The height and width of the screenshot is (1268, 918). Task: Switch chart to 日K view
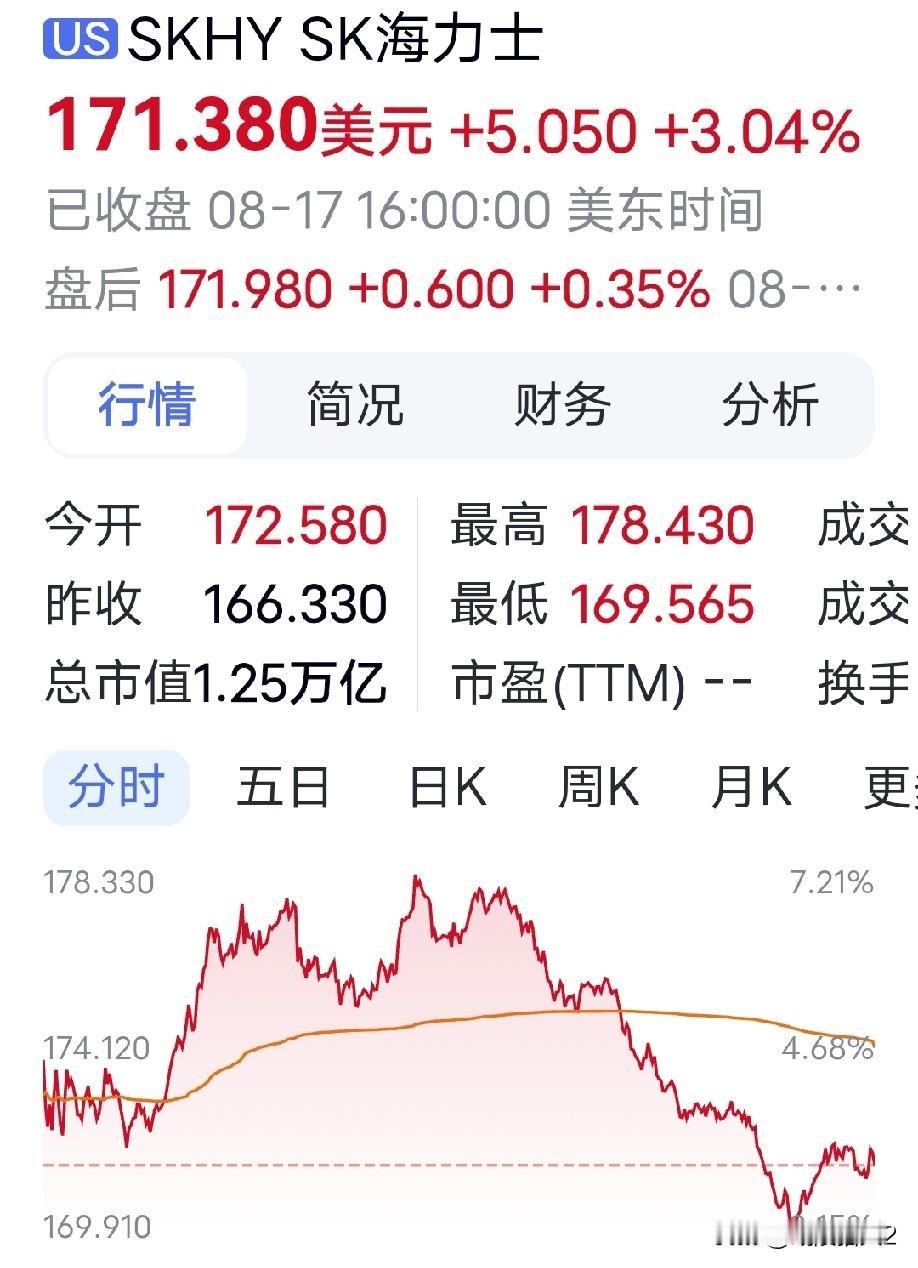(448, 787)
